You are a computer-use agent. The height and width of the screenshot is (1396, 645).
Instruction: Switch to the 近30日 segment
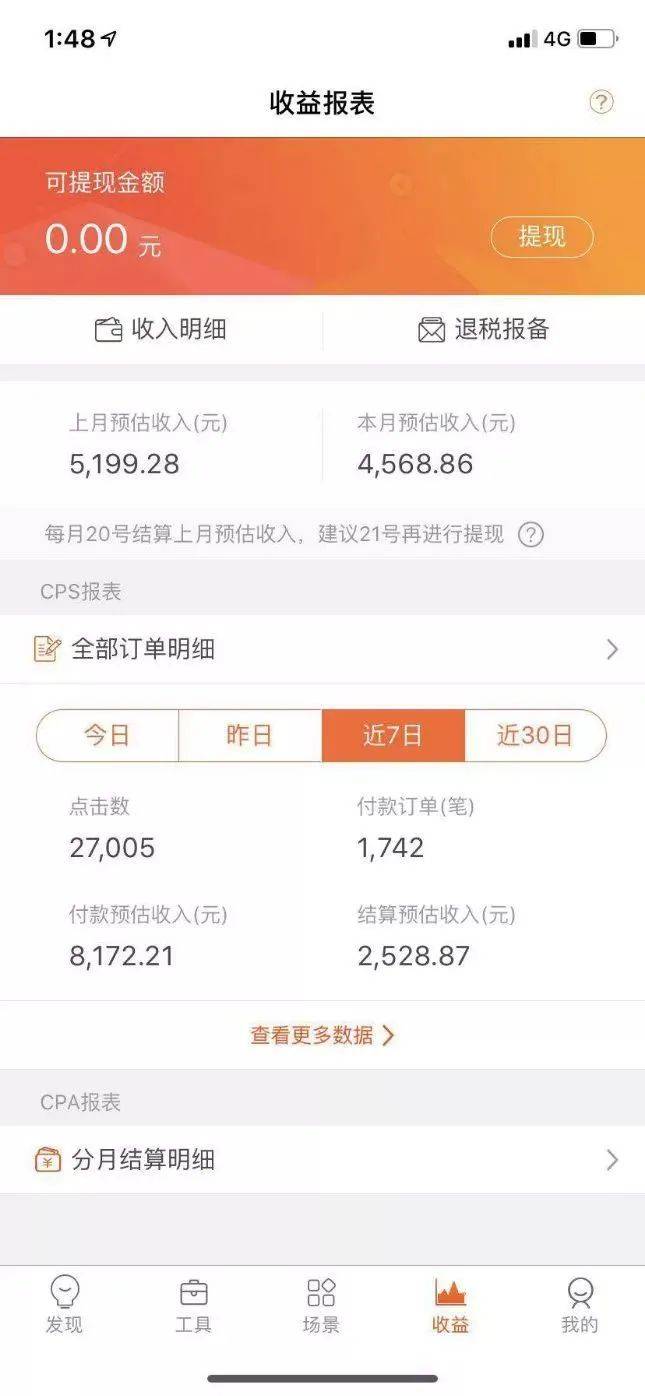tap(536, 736)
